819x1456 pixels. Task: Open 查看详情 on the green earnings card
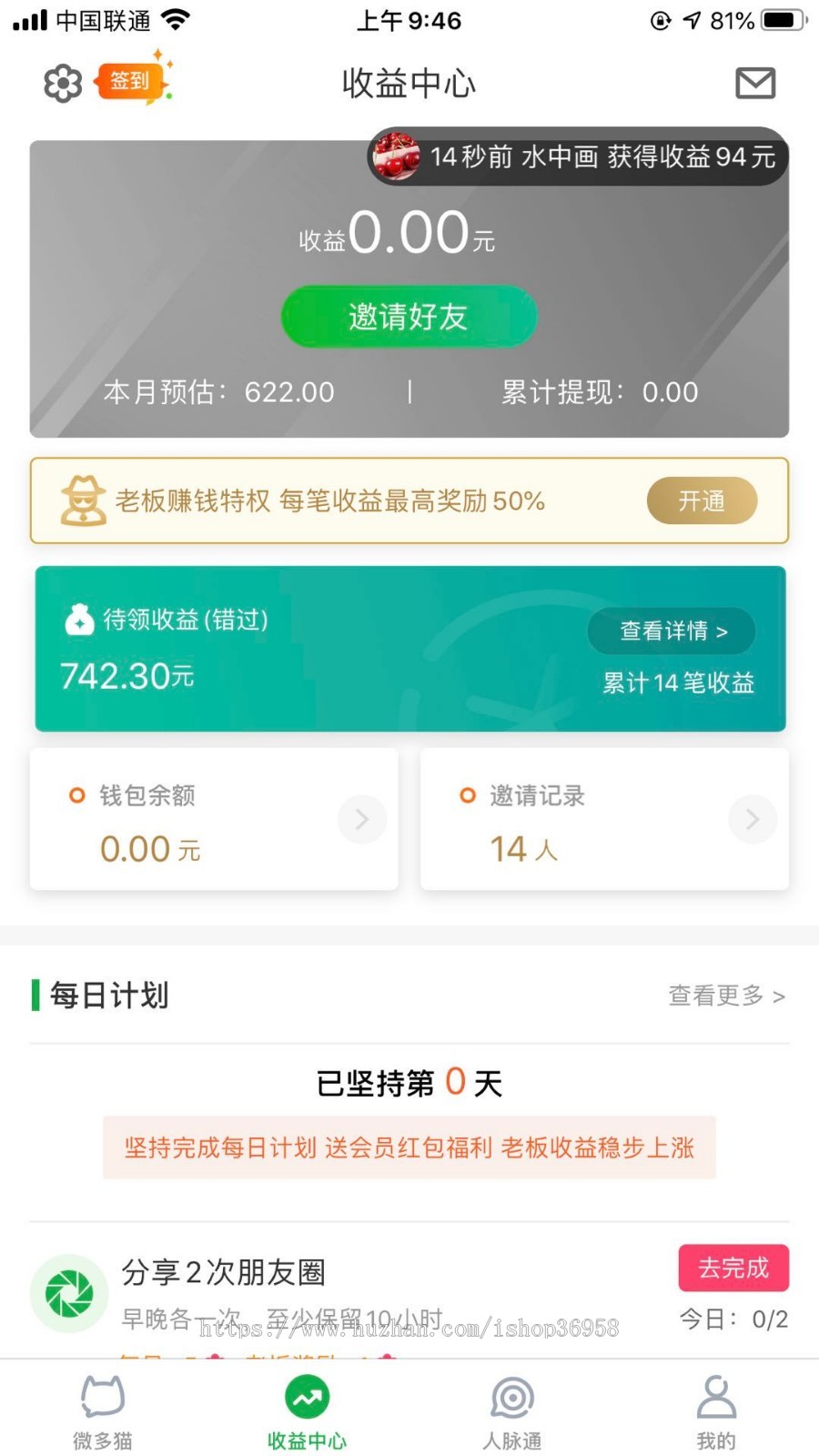pyautogui.click(x=672, y=631)
